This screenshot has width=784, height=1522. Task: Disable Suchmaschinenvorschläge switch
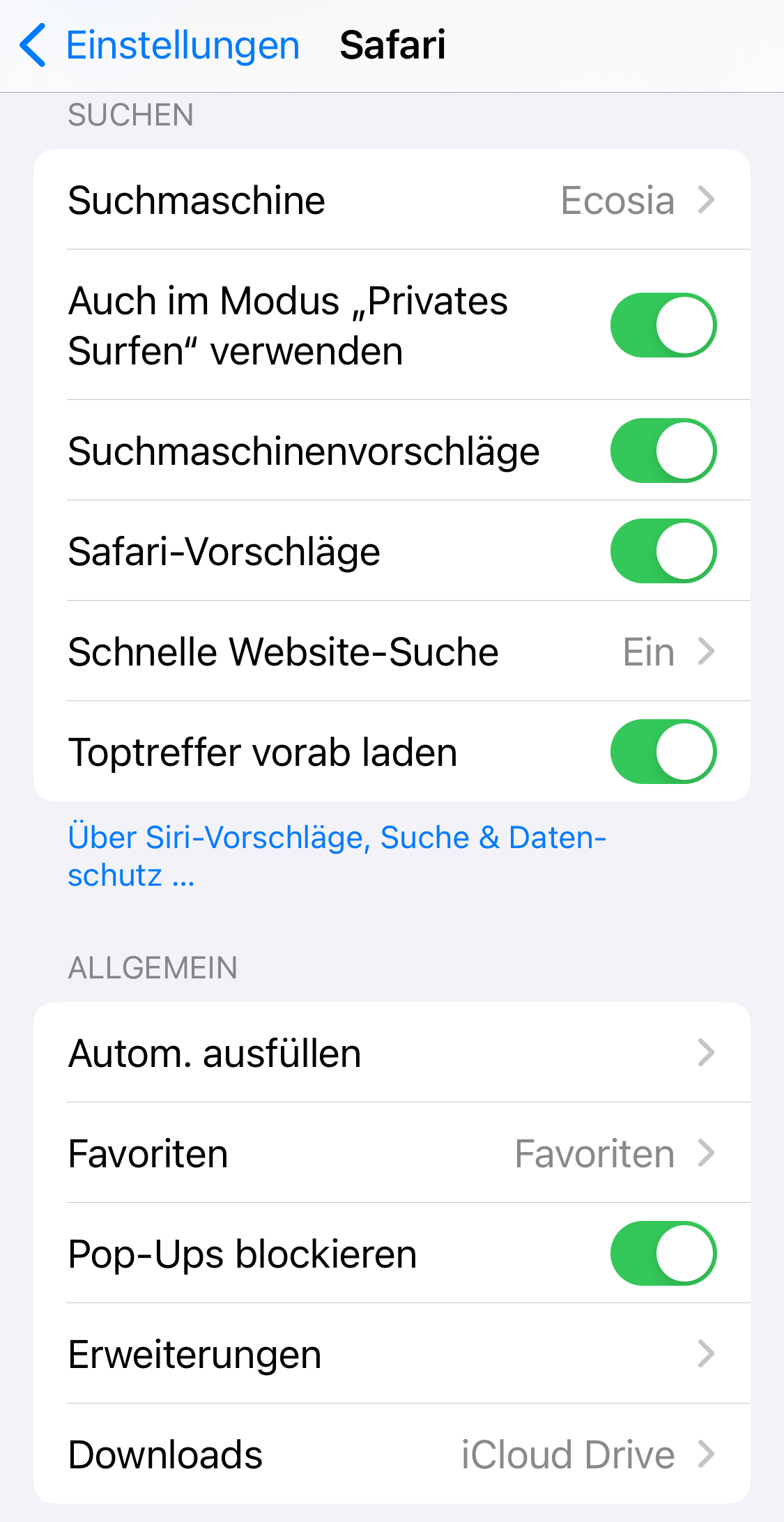click(663, 450)
